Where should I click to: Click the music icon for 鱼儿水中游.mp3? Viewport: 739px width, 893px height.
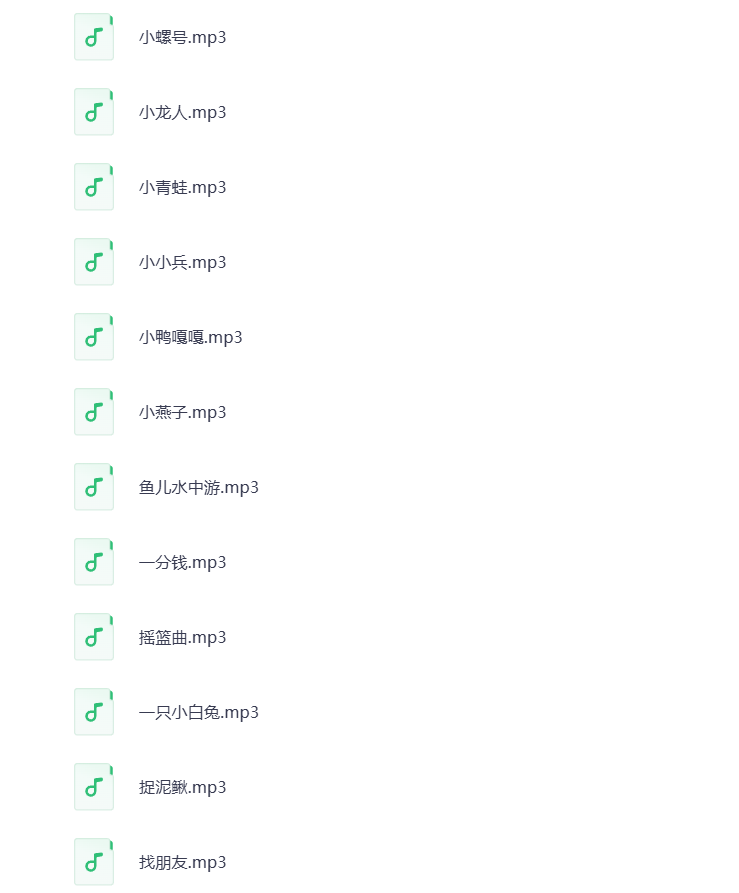[x=93, y=486]
